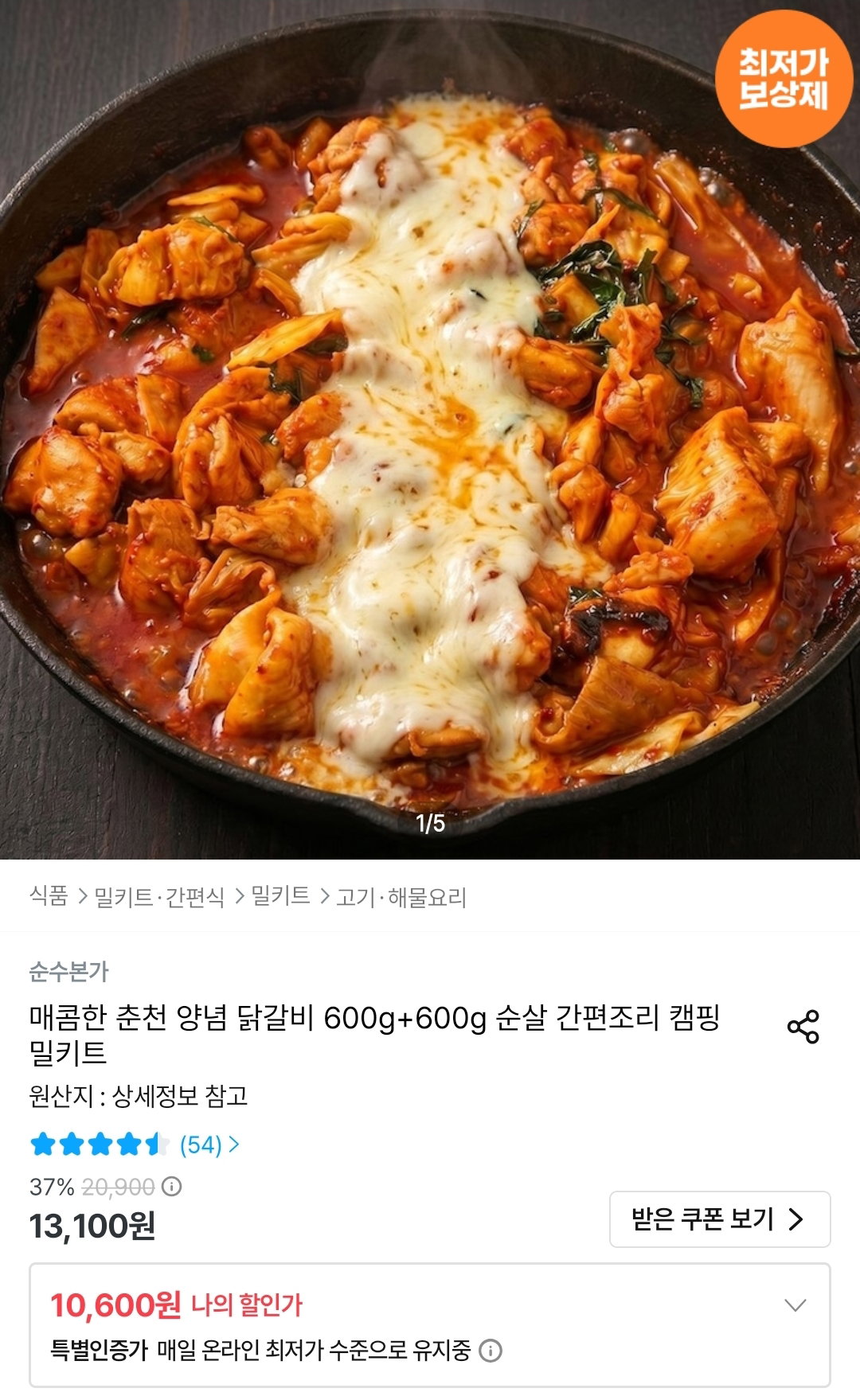860x1400 pixels.
Task: Select the 고기·해물요리 breadcrumb
Action: tap(401, 897)
